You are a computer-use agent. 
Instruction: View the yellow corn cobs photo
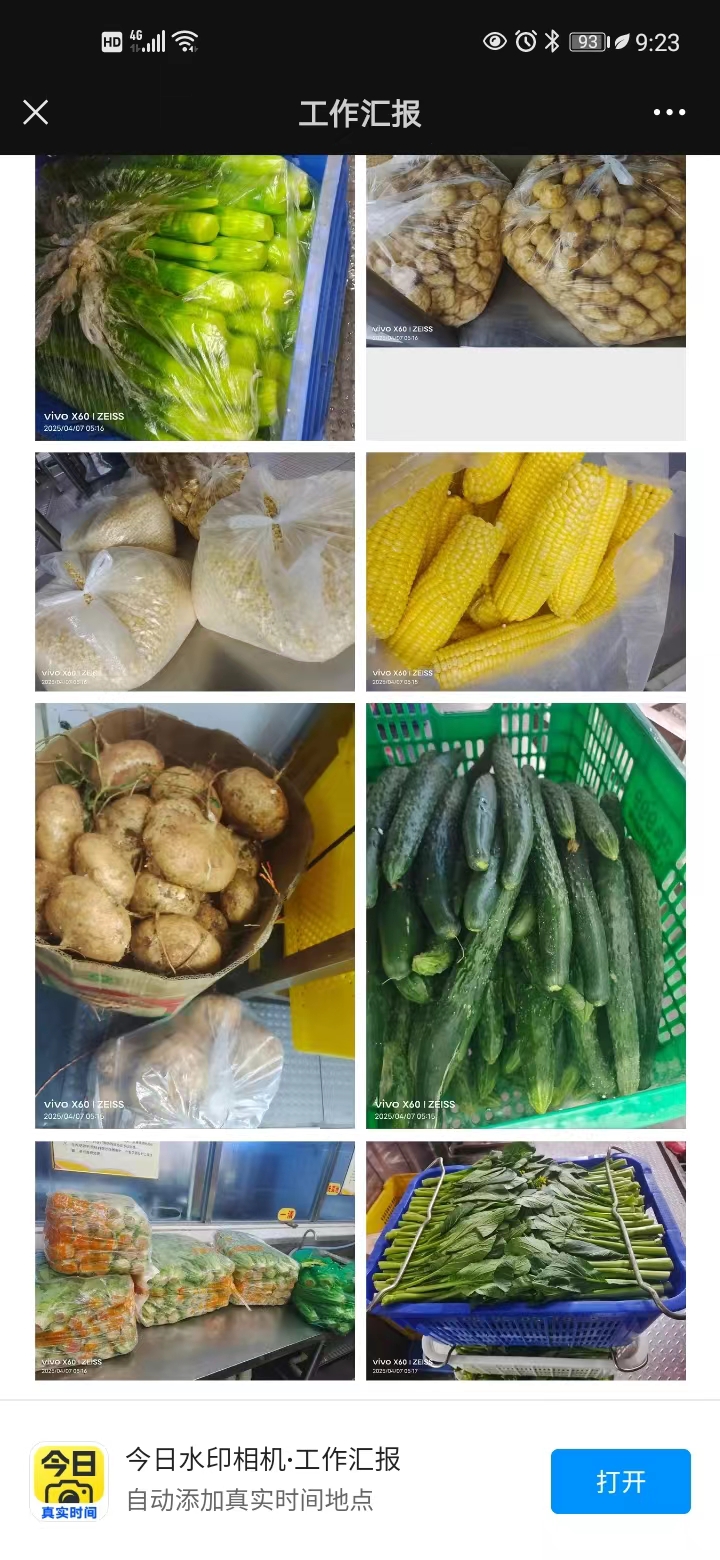click(x=526, y=571)
